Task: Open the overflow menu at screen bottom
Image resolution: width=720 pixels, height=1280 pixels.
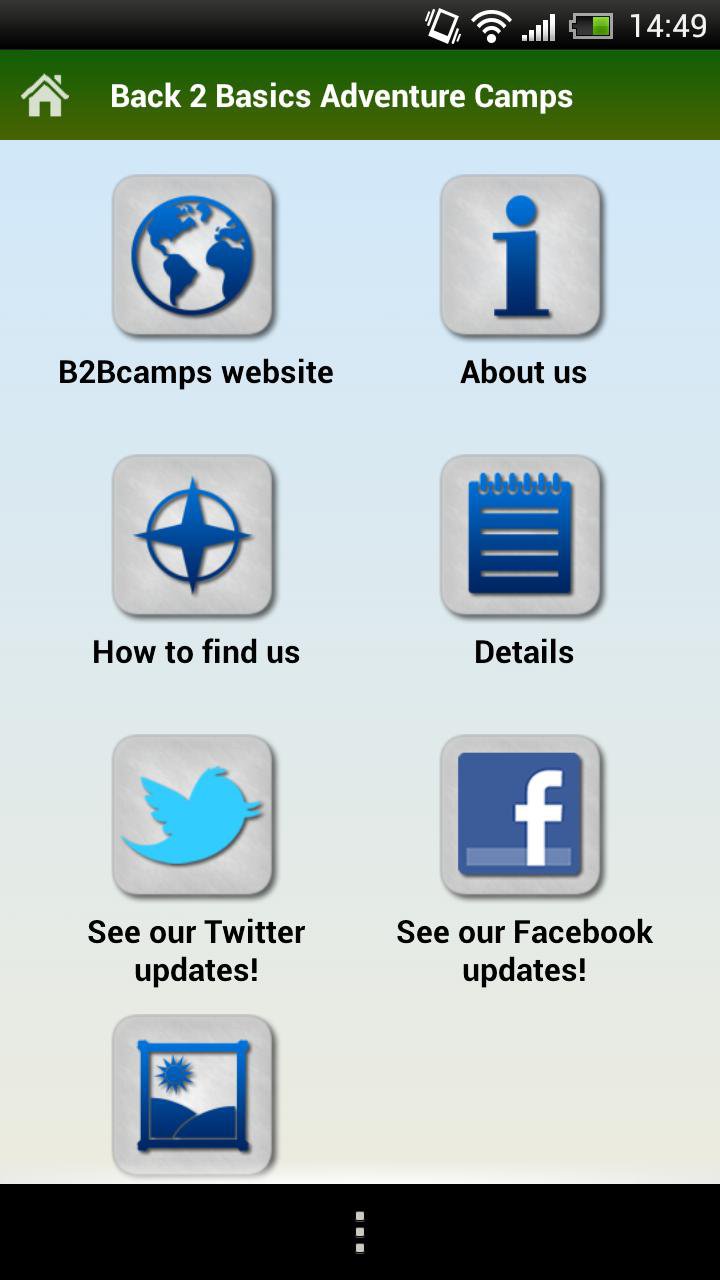Action: pos(359,1231)
